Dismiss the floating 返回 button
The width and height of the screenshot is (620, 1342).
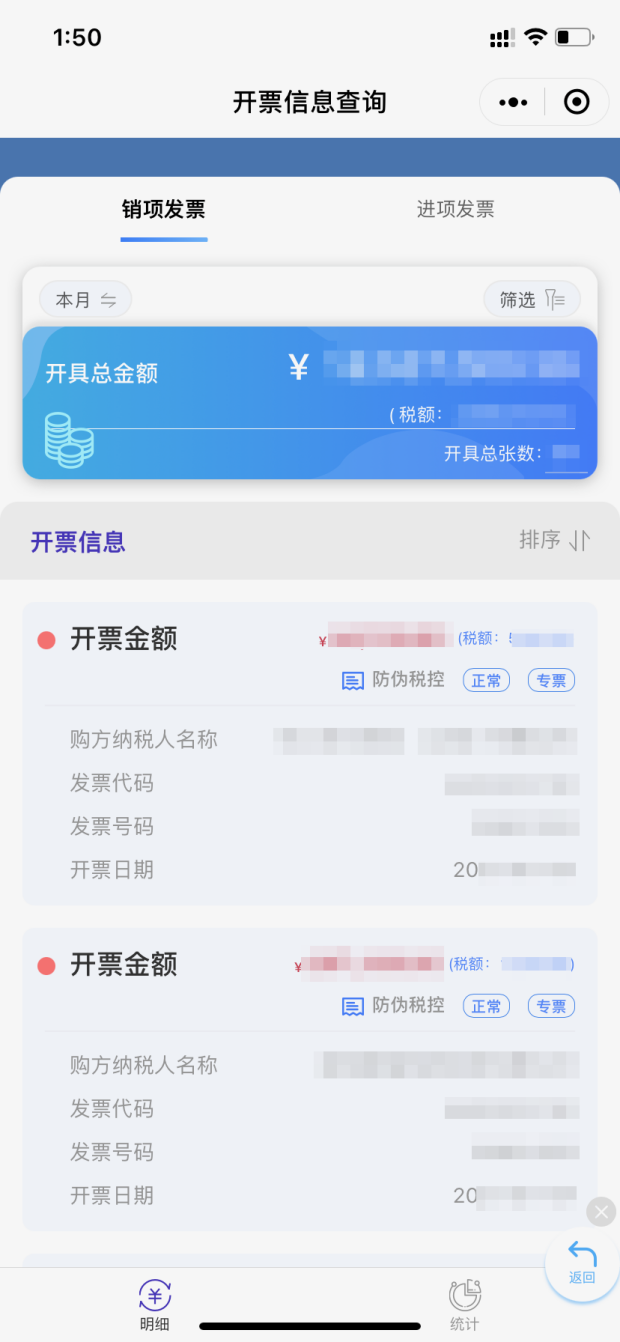click(x=600, y=1213)
